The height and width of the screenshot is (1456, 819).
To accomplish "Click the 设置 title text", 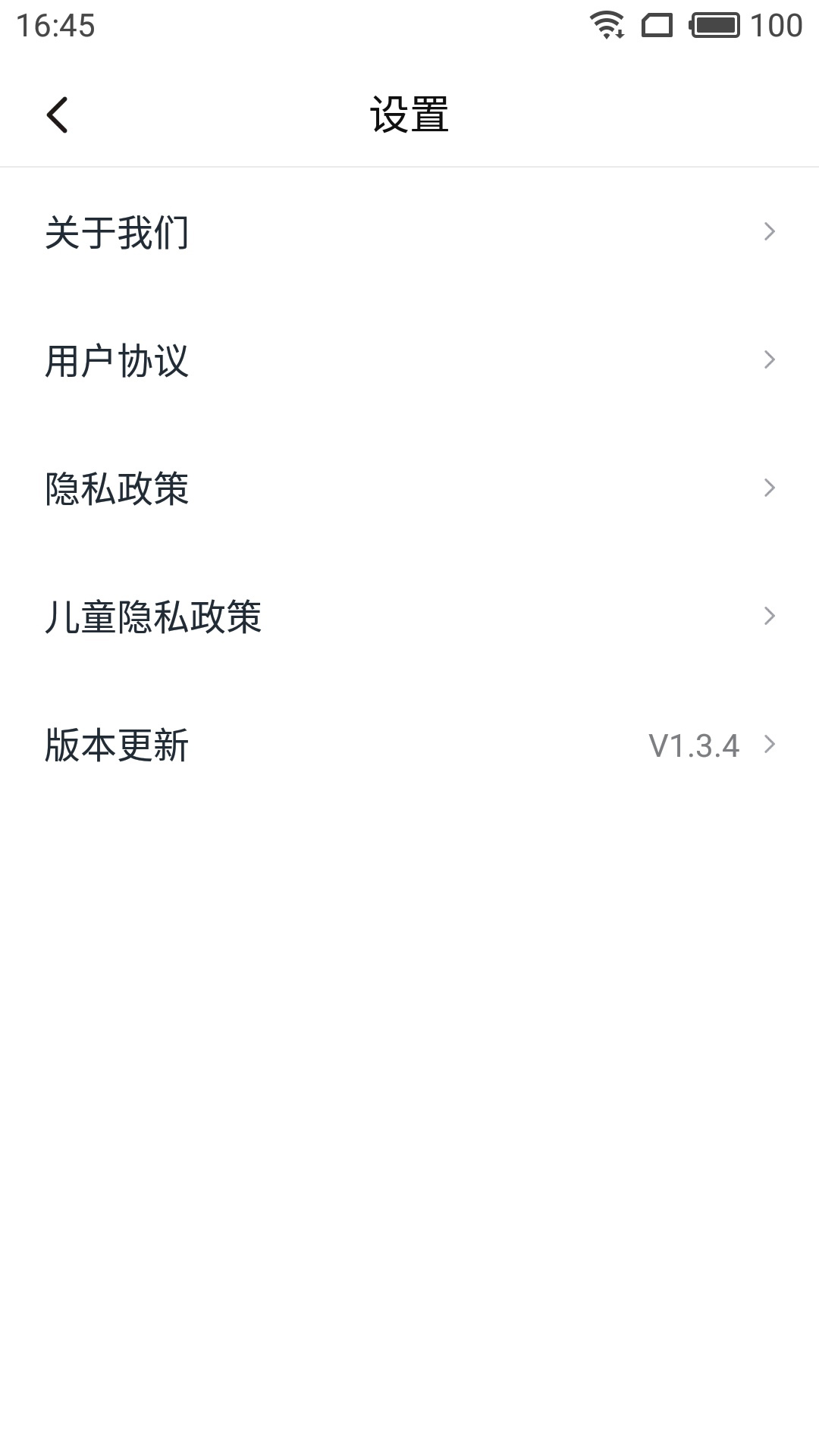I will tap(409, 114).
